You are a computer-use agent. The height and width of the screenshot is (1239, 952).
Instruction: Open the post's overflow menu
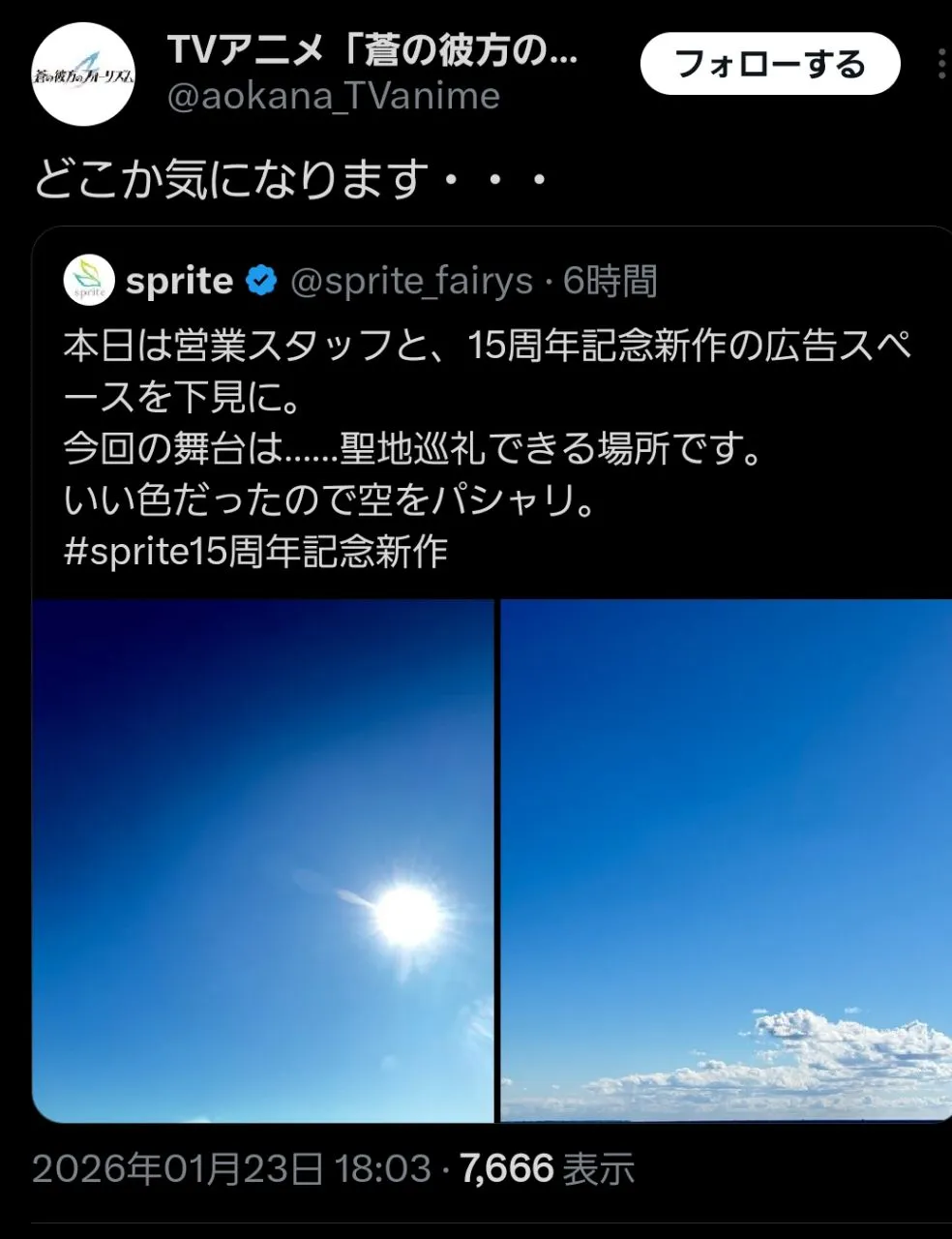(x=941, y=64)
